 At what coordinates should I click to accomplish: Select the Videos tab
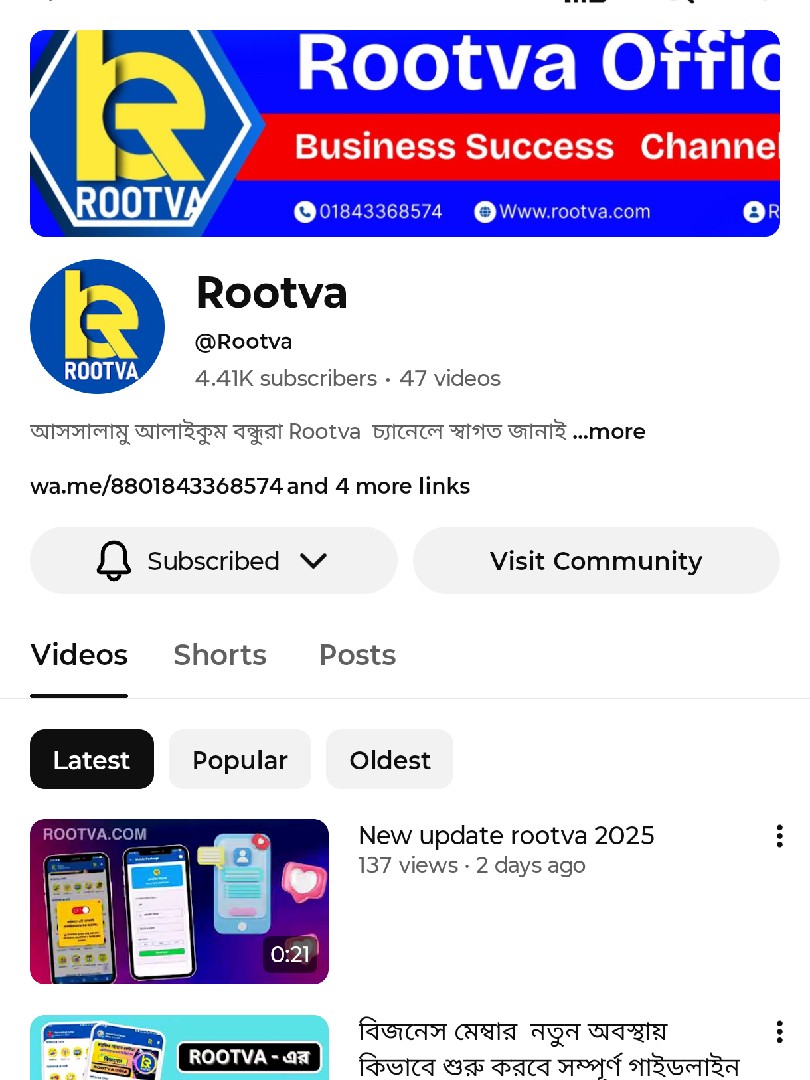tap(79, 655)
